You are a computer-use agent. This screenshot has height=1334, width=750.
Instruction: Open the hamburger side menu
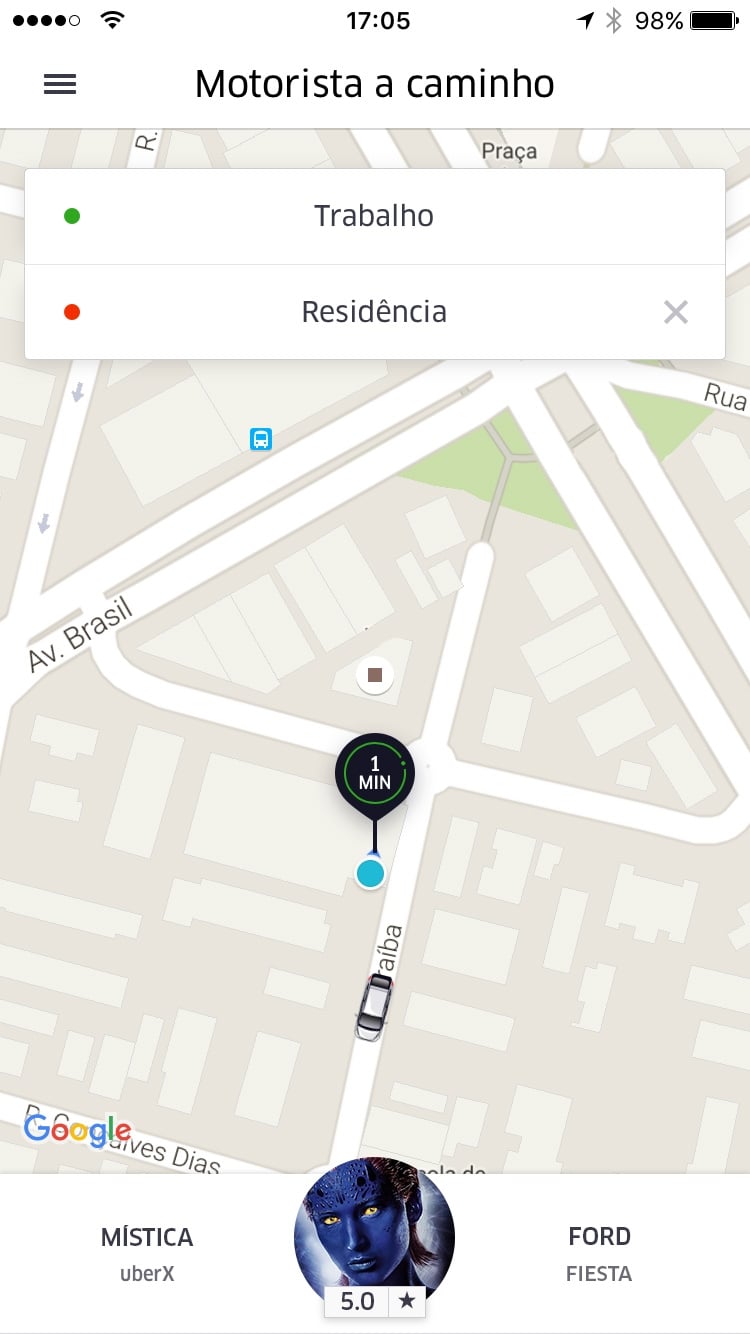click(x=60, y=85)
